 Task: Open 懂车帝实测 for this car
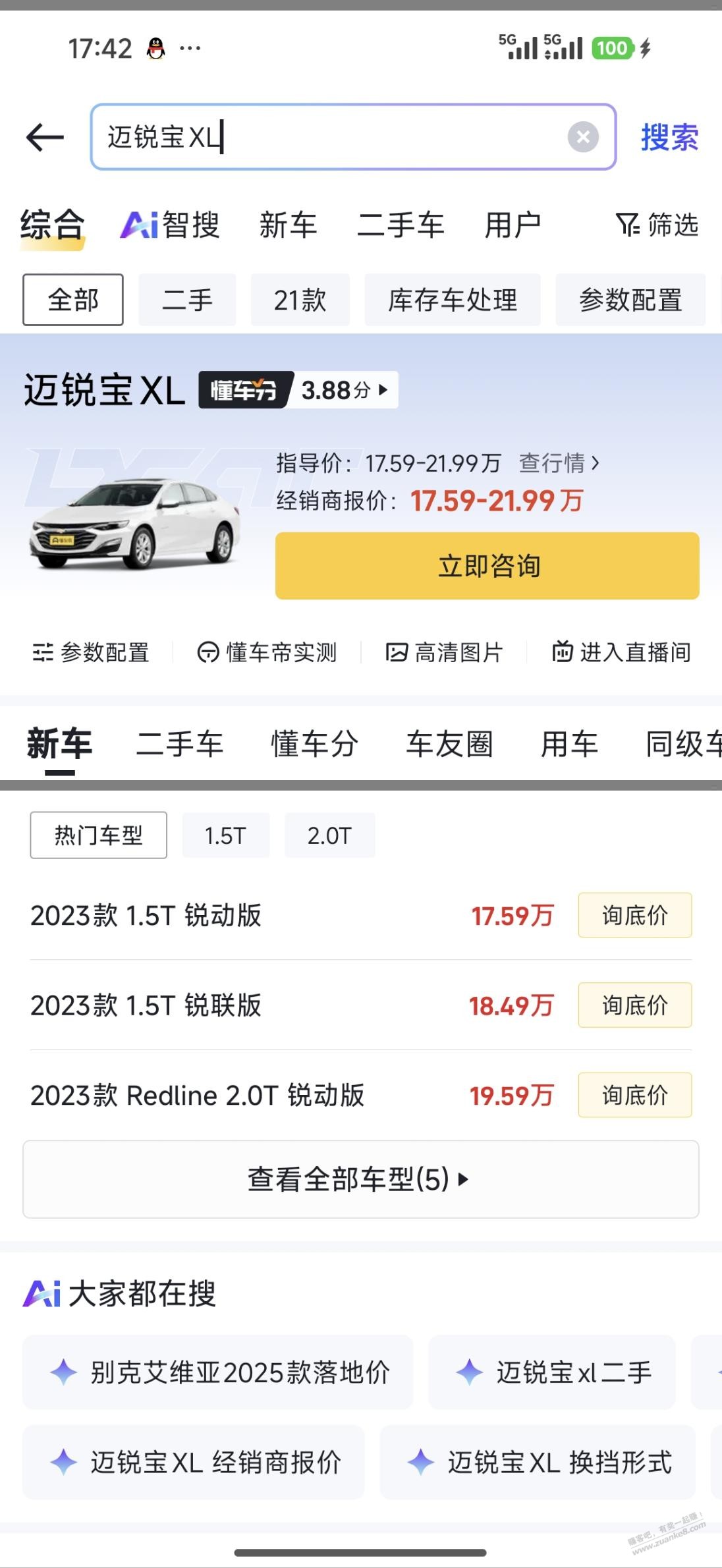click(x=267, y=652)
